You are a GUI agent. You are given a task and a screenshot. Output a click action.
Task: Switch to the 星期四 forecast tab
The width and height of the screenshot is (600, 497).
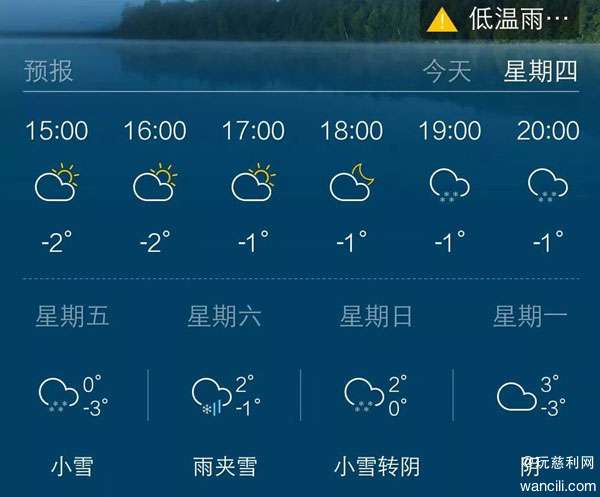pos(541,72)
